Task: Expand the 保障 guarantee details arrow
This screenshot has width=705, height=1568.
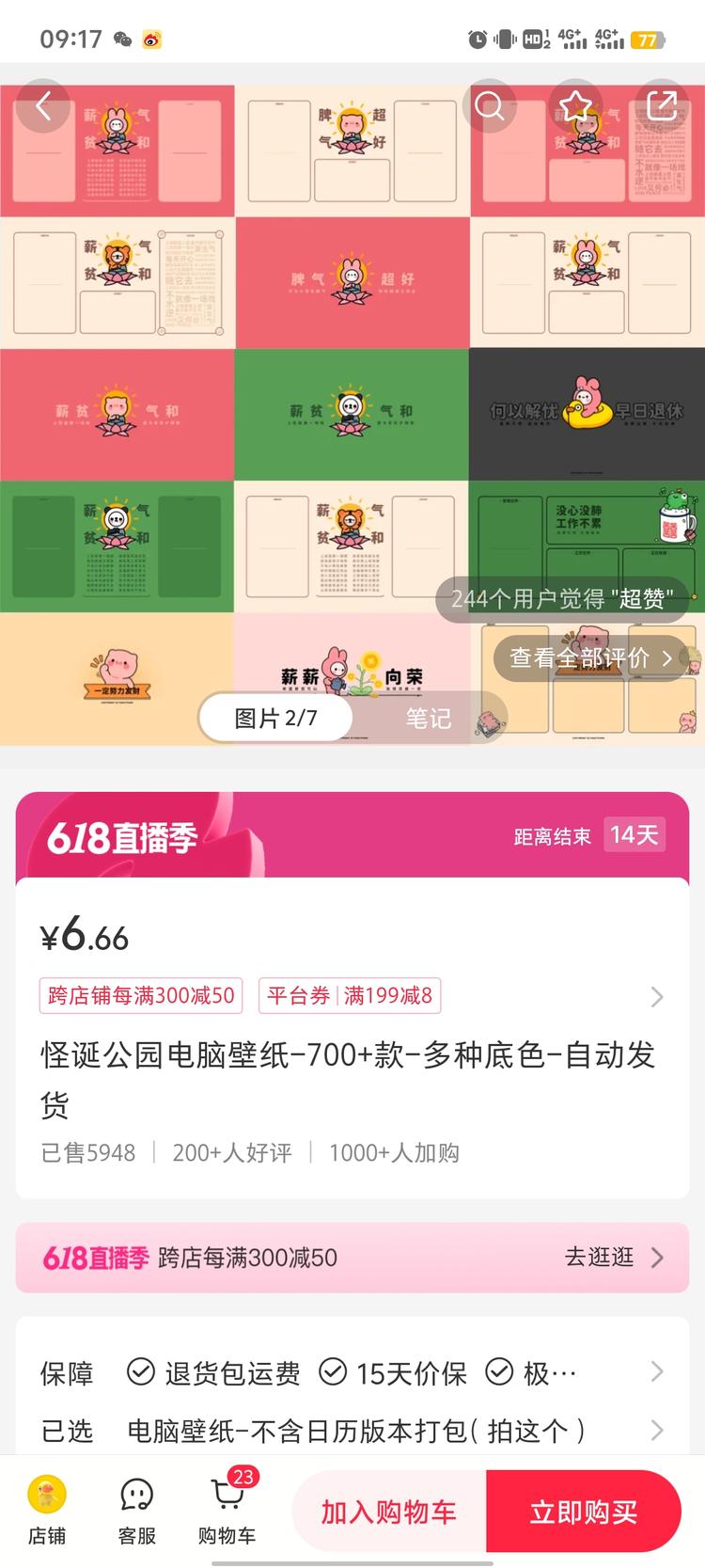Action: pyautogui.click(x=656, y=1373)
